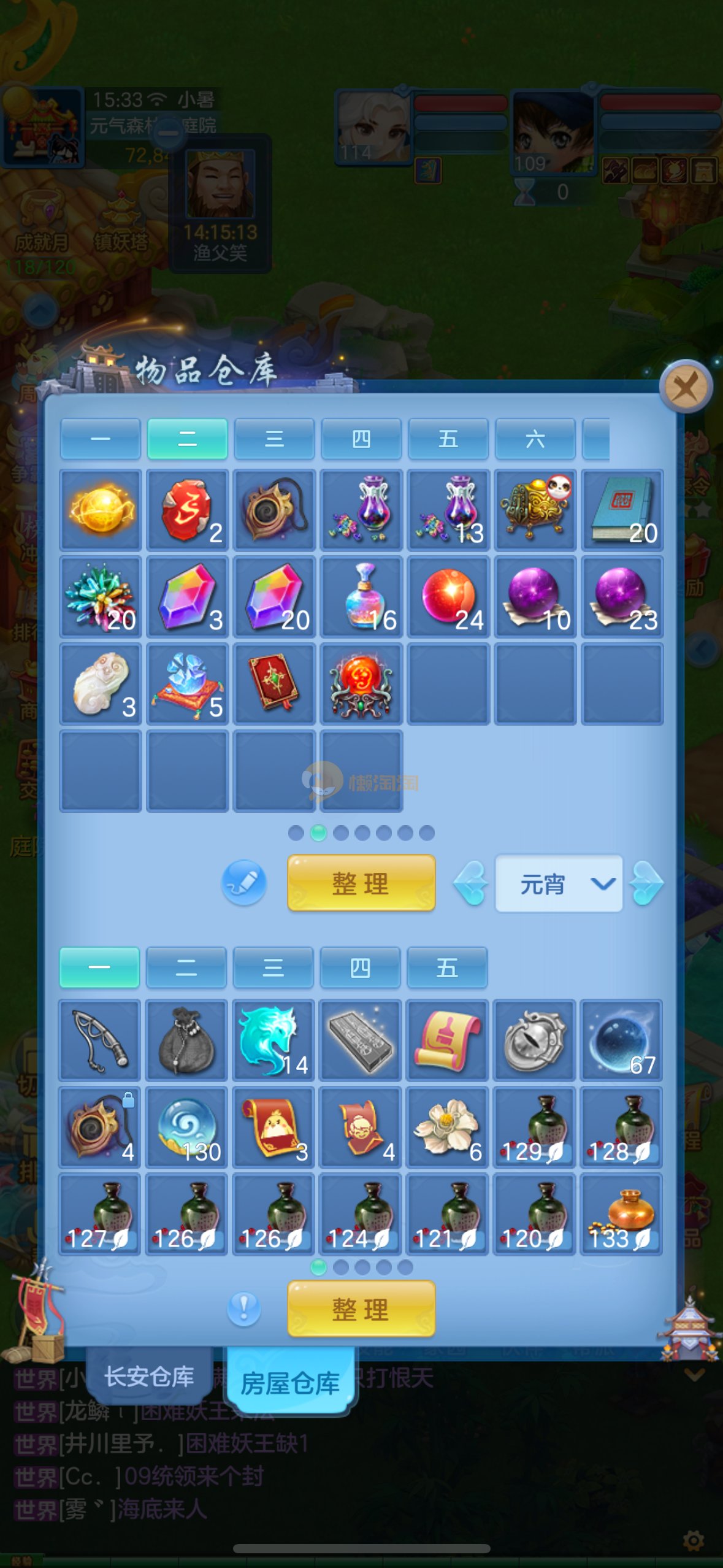Switch inventory to page 四 in lower section
723x1568 pixels.
360,967
